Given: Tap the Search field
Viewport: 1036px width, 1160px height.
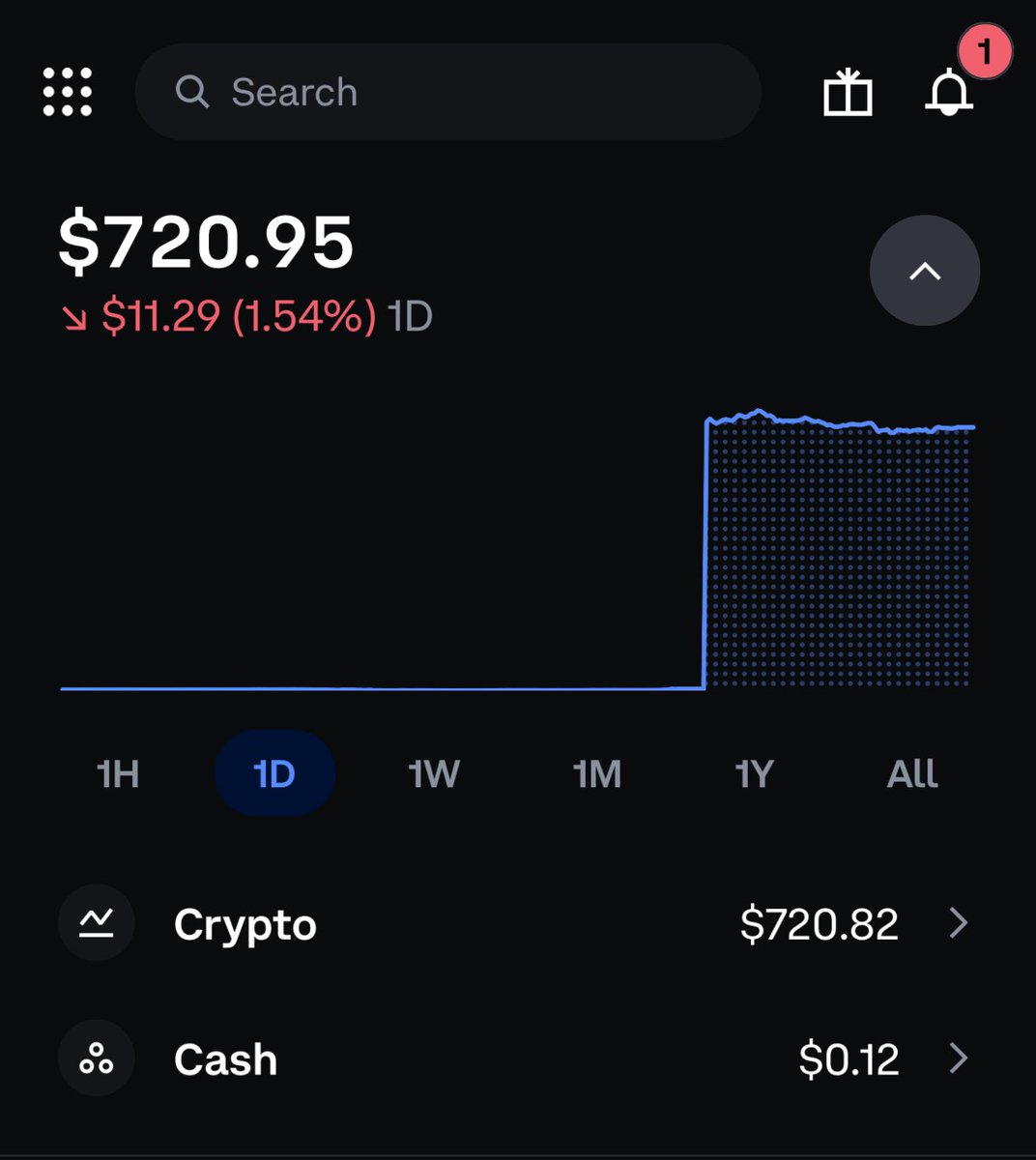Looking at the screenshot, I should point(447,93).
